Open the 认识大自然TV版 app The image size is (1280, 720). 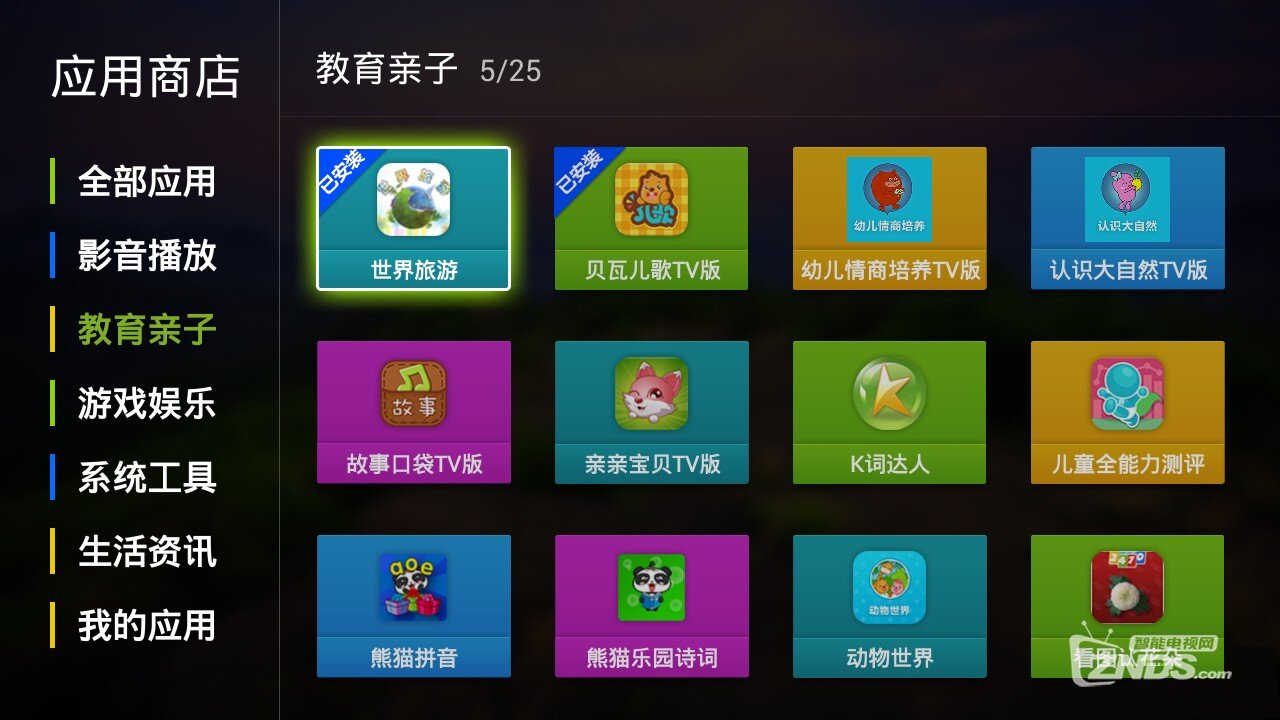[x=1127, y=218]
